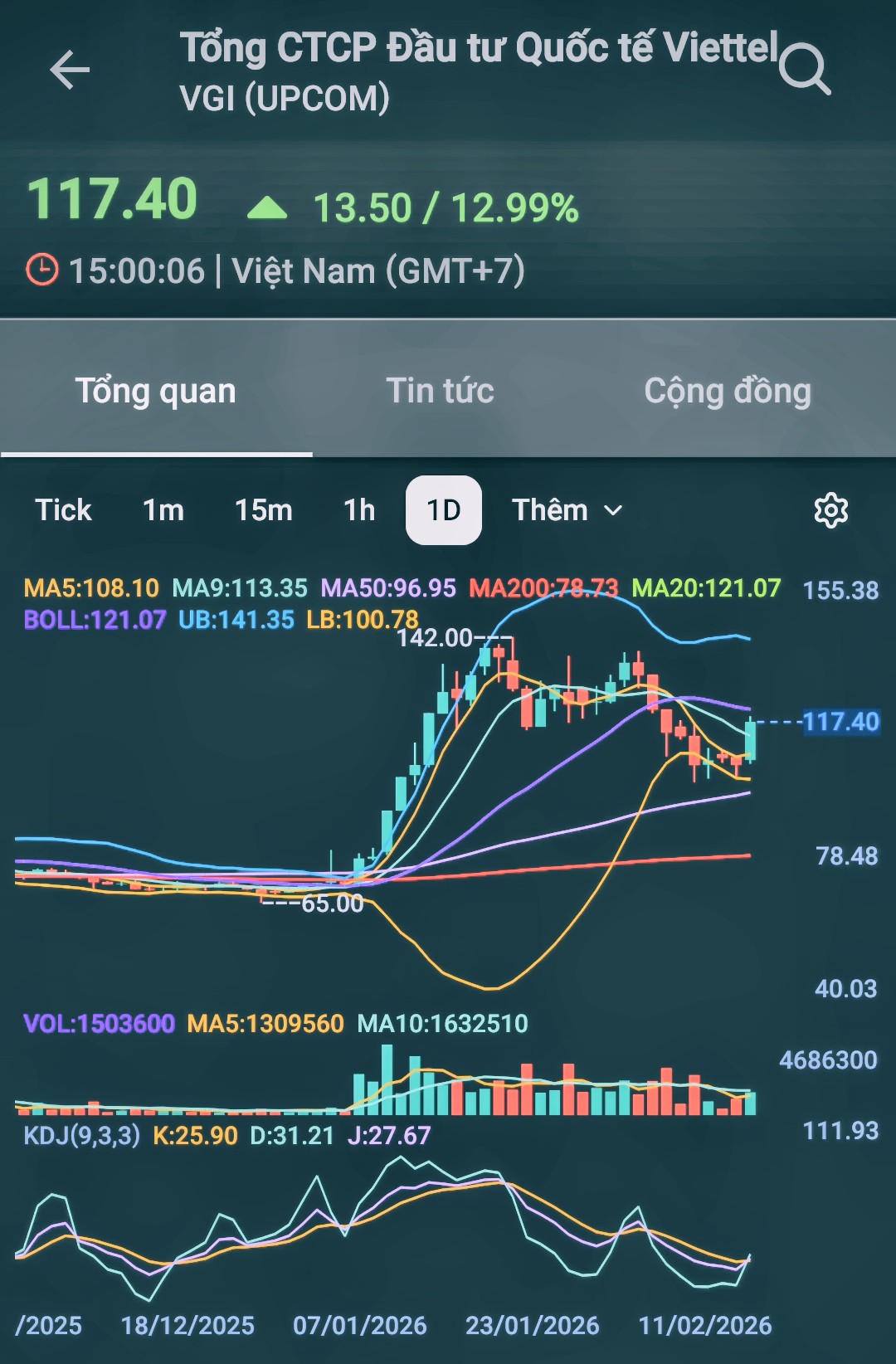Select the 1m chart interval
The height and width of the screenshot is (1364, 896).
[163, 510]
